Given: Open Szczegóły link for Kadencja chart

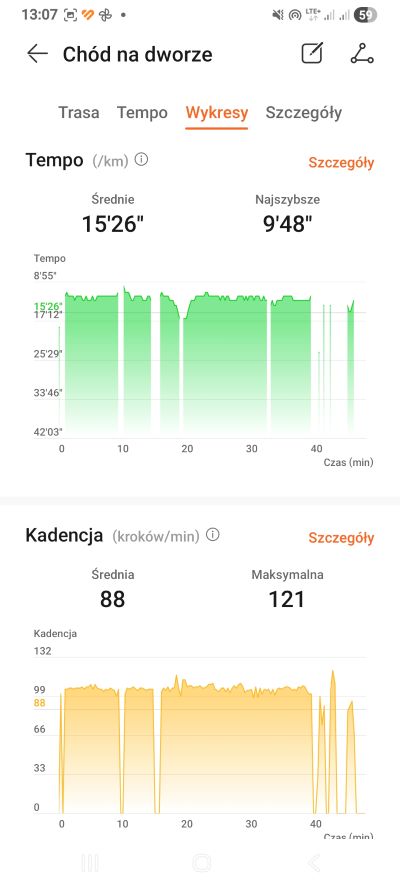Looking at the screenshot, I should pyautogui.click(x=341, y=537).
